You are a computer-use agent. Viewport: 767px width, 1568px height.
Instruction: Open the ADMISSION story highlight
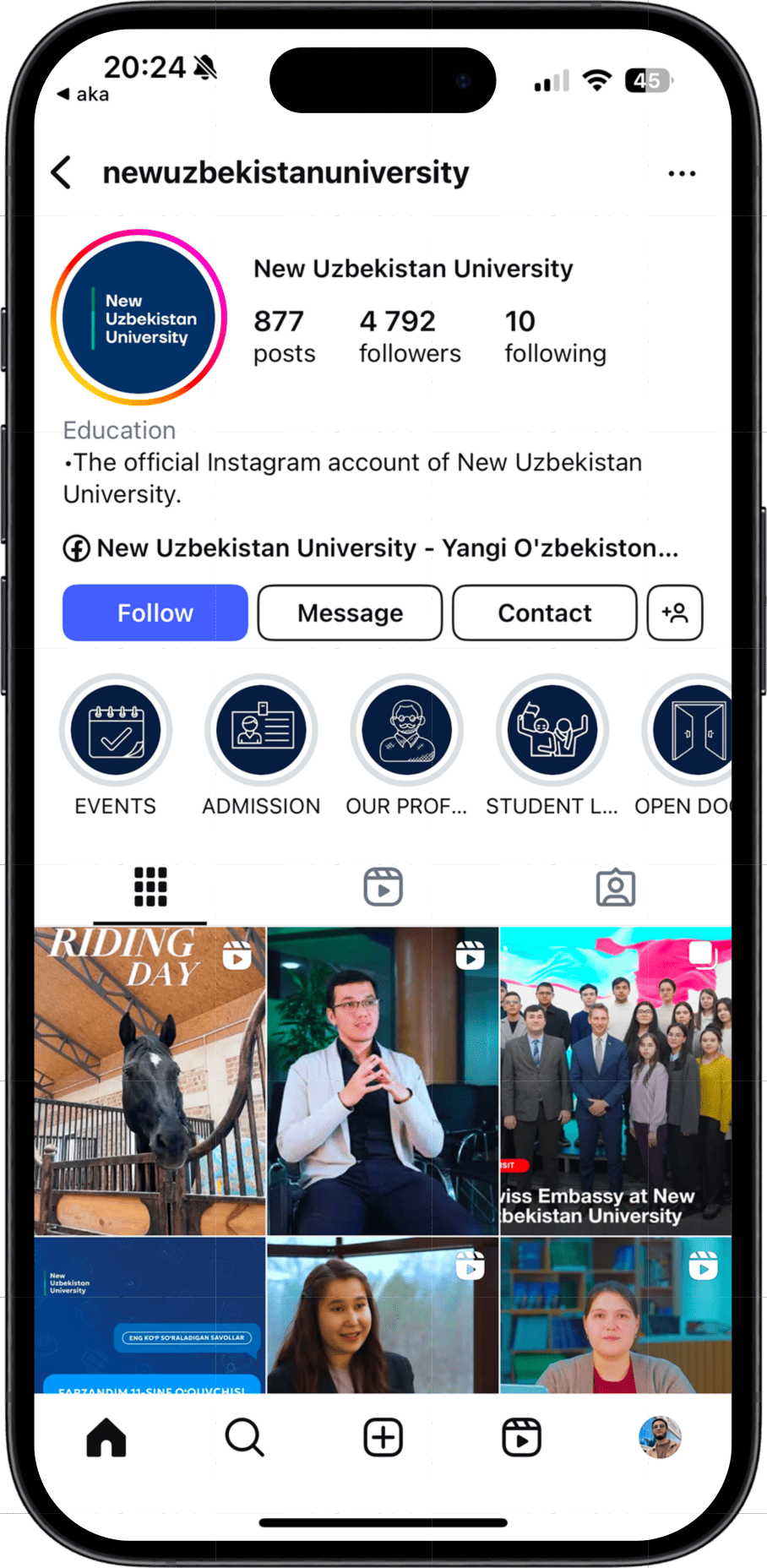pyautogui.click(x=261, y=730)
